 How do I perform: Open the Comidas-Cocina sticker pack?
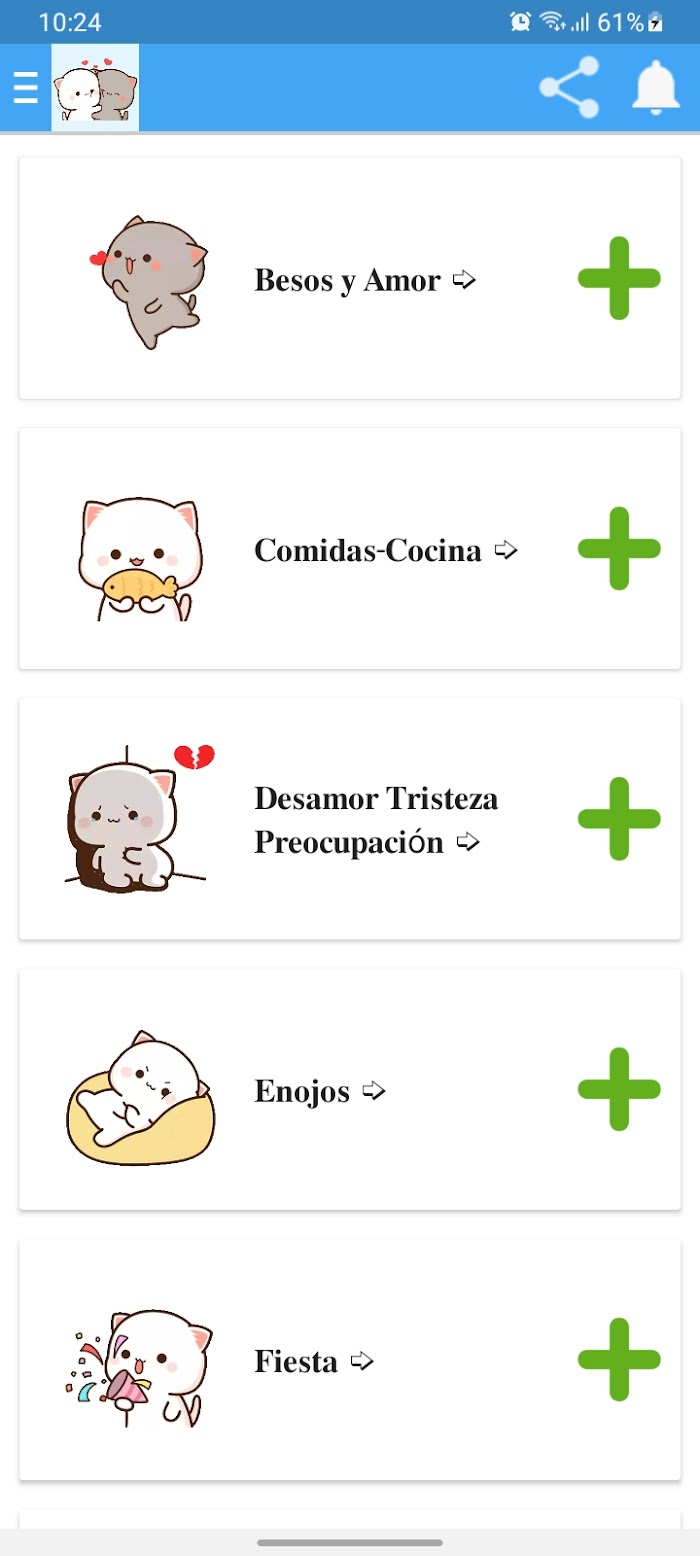pyautogui.click(x=386, y=550)
